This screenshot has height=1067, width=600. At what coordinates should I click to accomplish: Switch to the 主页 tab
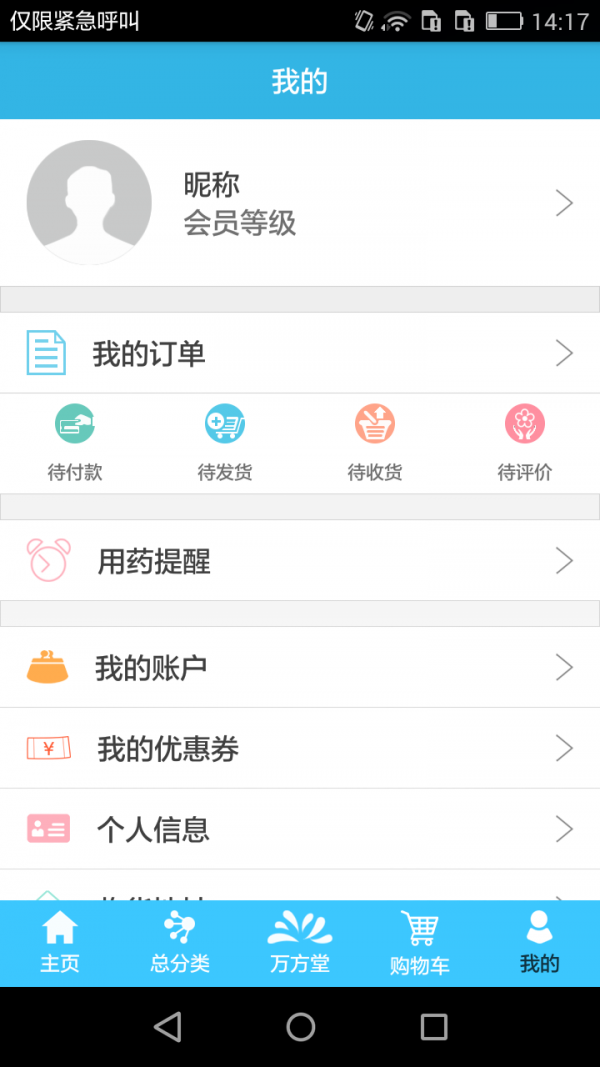tap(60, 943)
